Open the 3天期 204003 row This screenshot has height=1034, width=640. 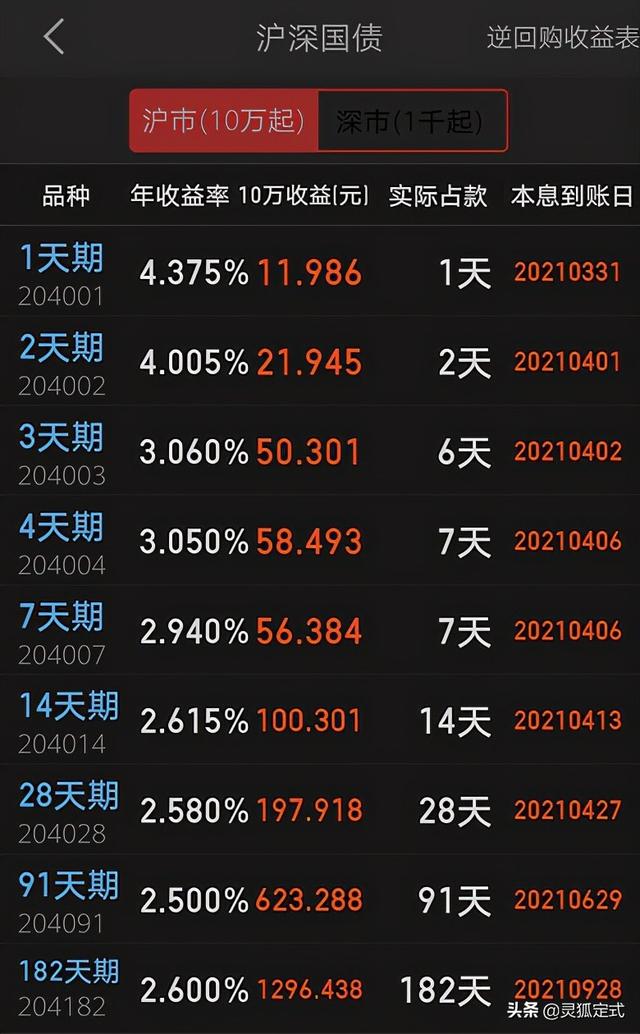[320, 450]
